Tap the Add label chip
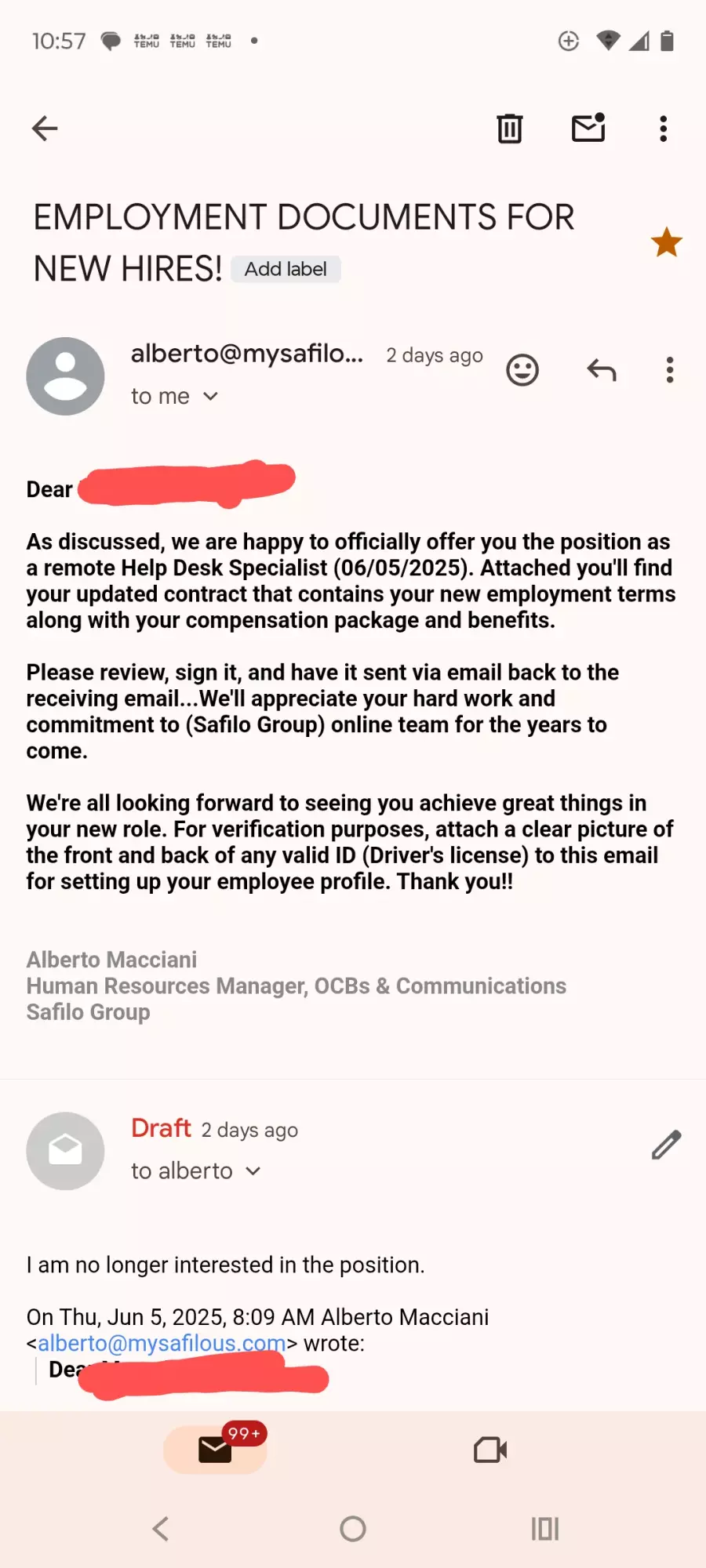The height and width of the screenshot is (1568, 706). 286,269
